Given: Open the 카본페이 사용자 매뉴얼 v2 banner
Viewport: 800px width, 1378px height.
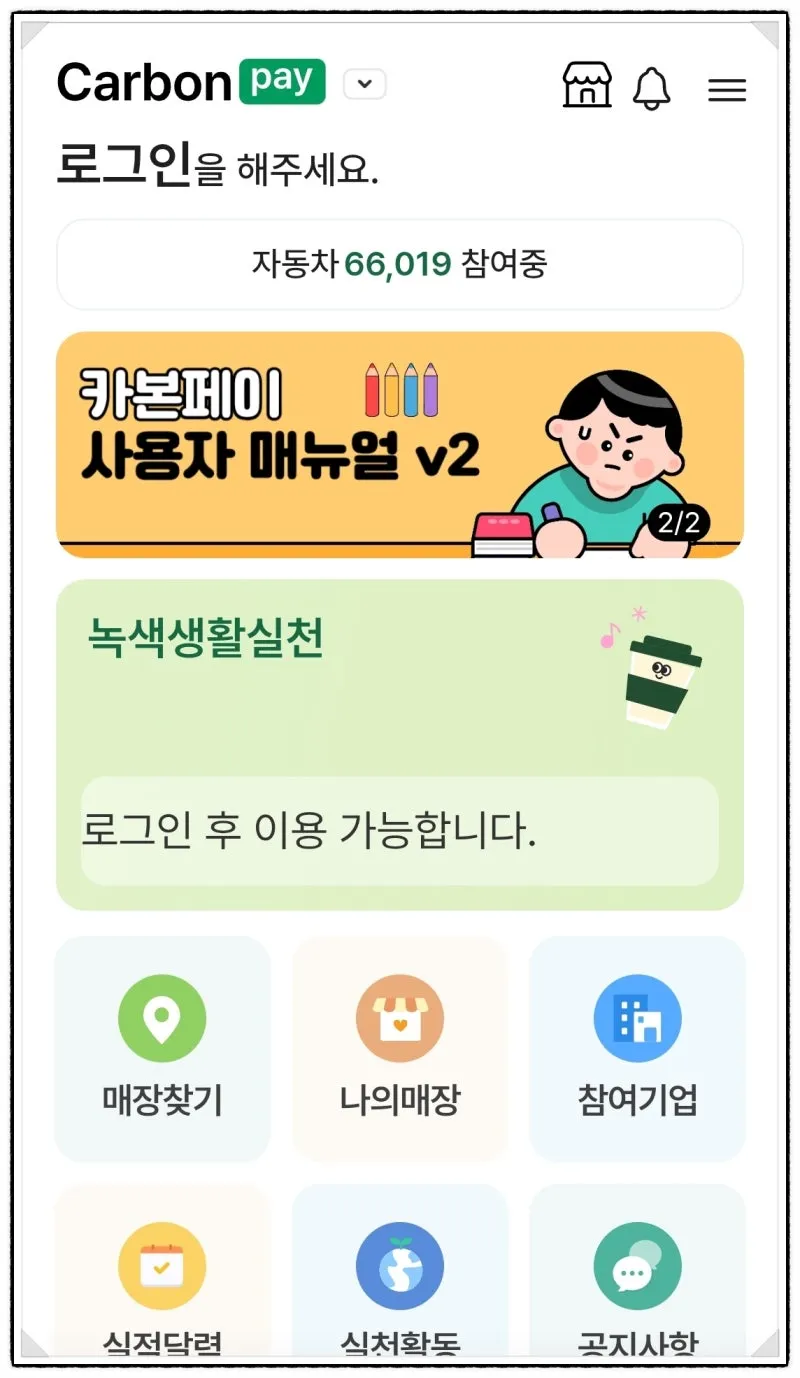Looking at the screenshot, I should [x=399, y=444].
